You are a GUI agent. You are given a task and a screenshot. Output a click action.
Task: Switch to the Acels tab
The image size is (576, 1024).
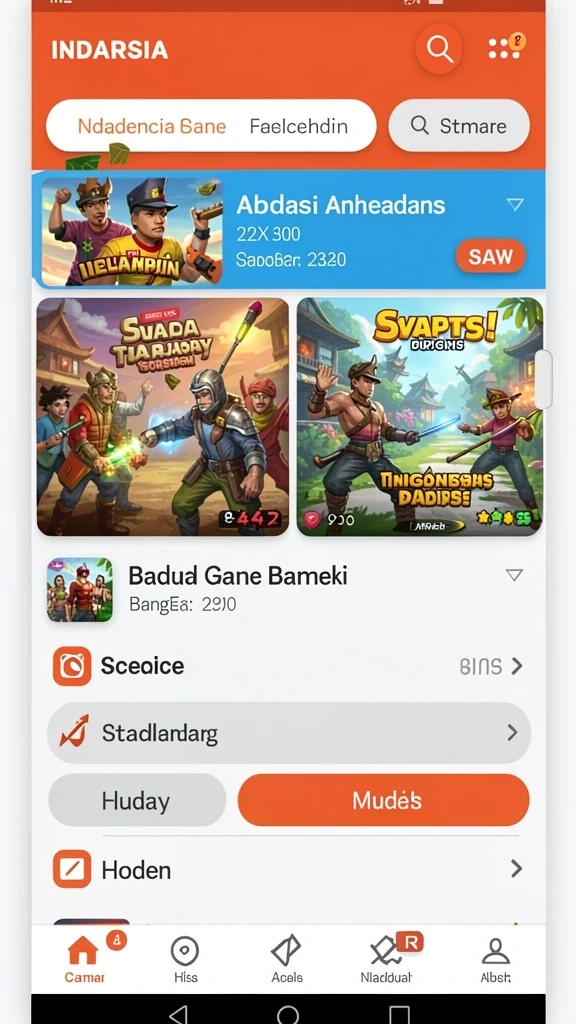(287, 959)
